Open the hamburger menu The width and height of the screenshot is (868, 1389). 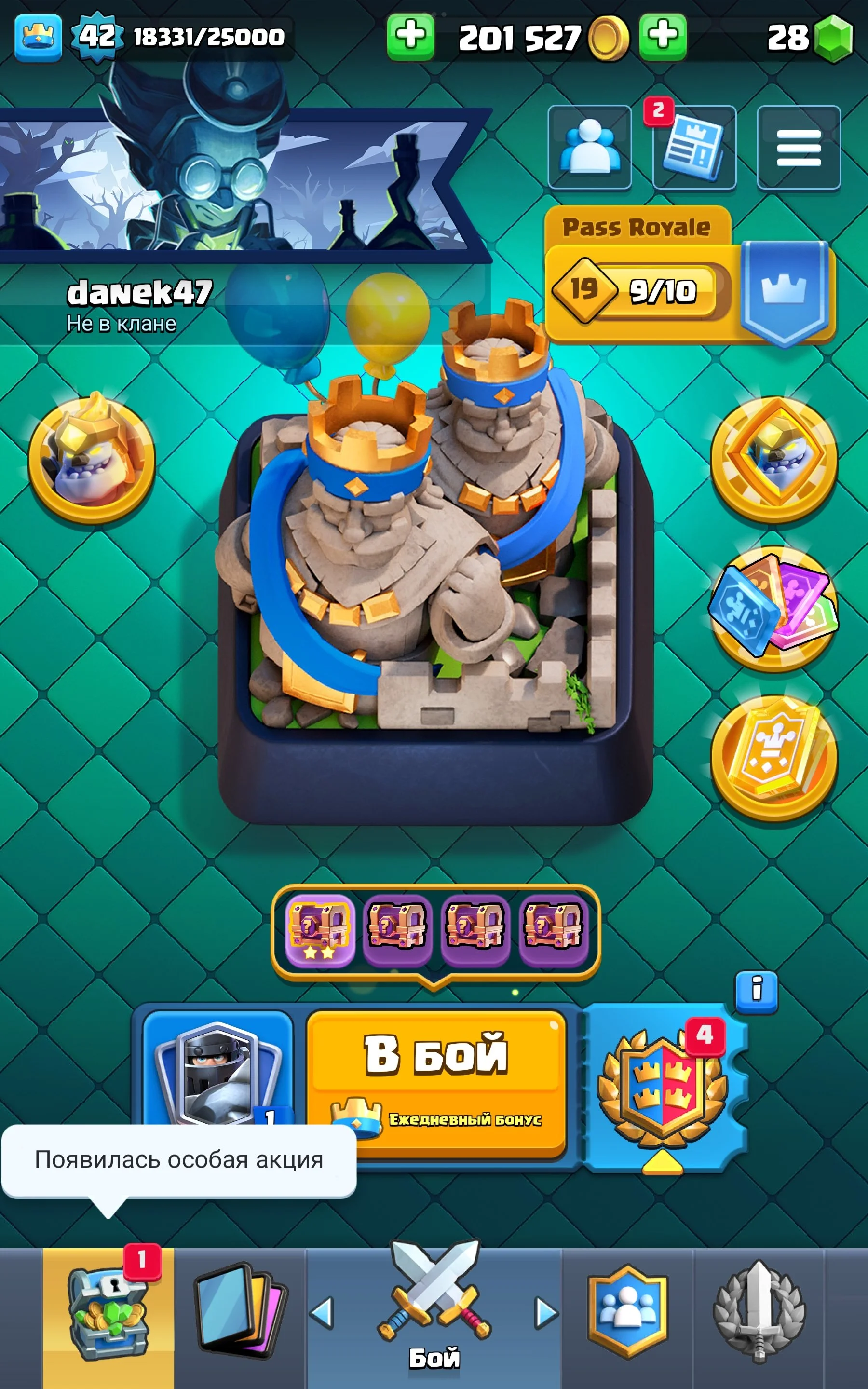(x=799, y=148)
